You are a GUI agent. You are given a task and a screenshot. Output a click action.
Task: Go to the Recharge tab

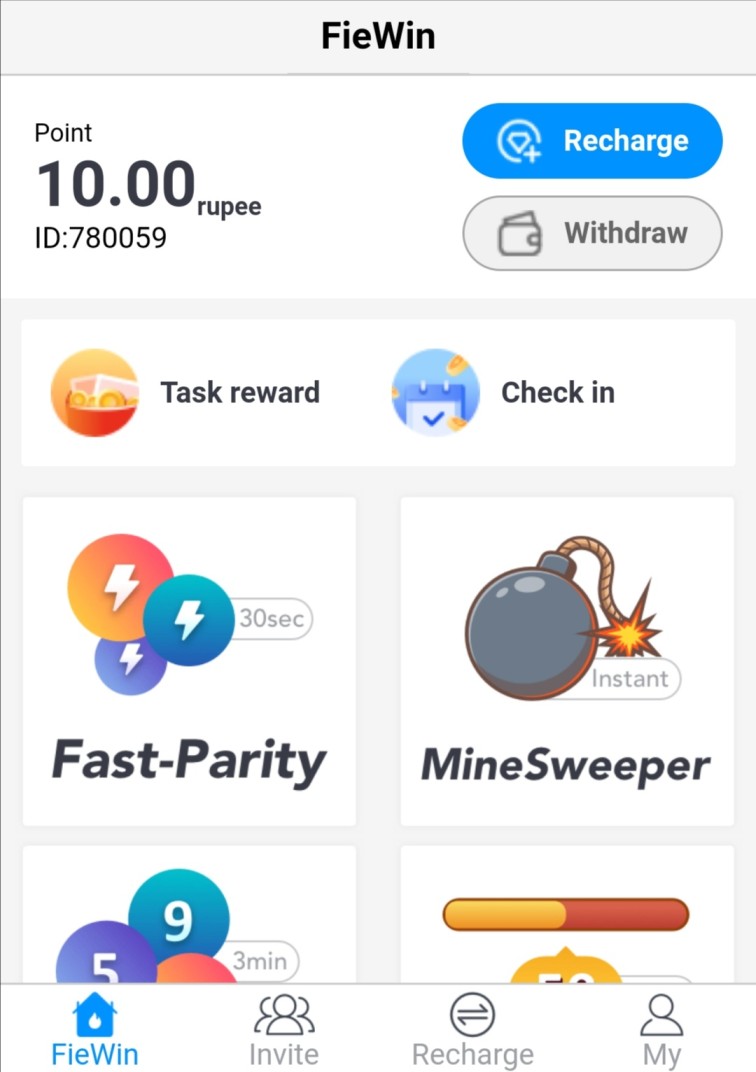473,1029
